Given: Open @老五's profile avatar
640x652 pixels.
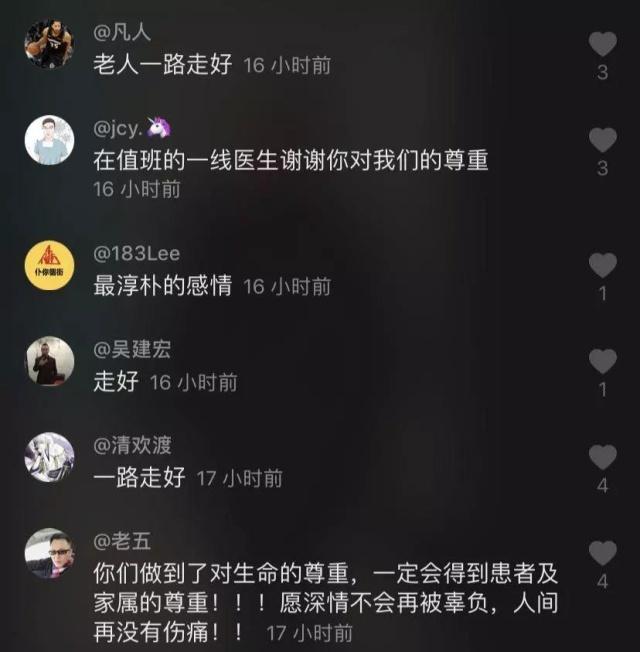Looking at the screenshot, I should 49,553.
